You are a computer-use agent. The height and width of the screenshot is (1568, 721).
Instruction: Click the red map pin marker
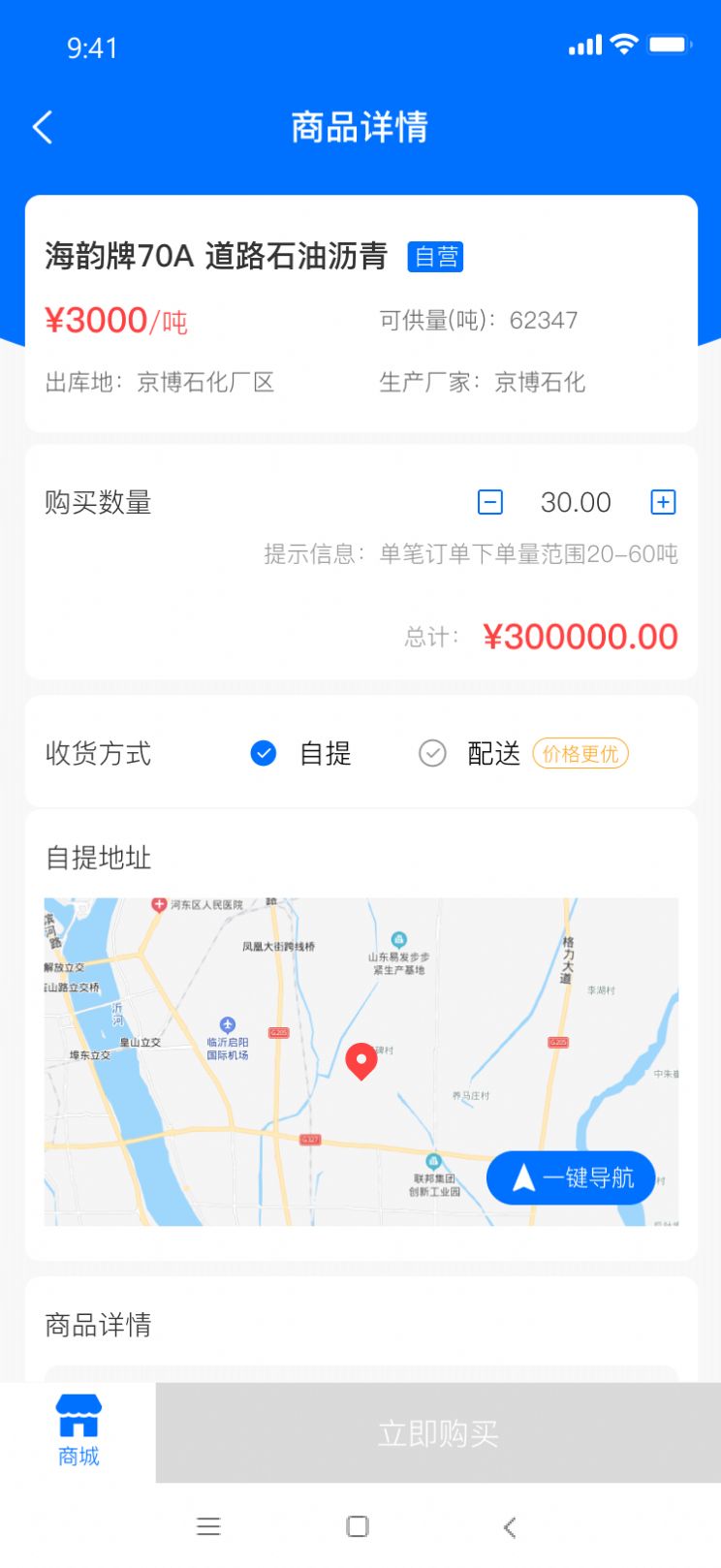(x=361, y=1059)
